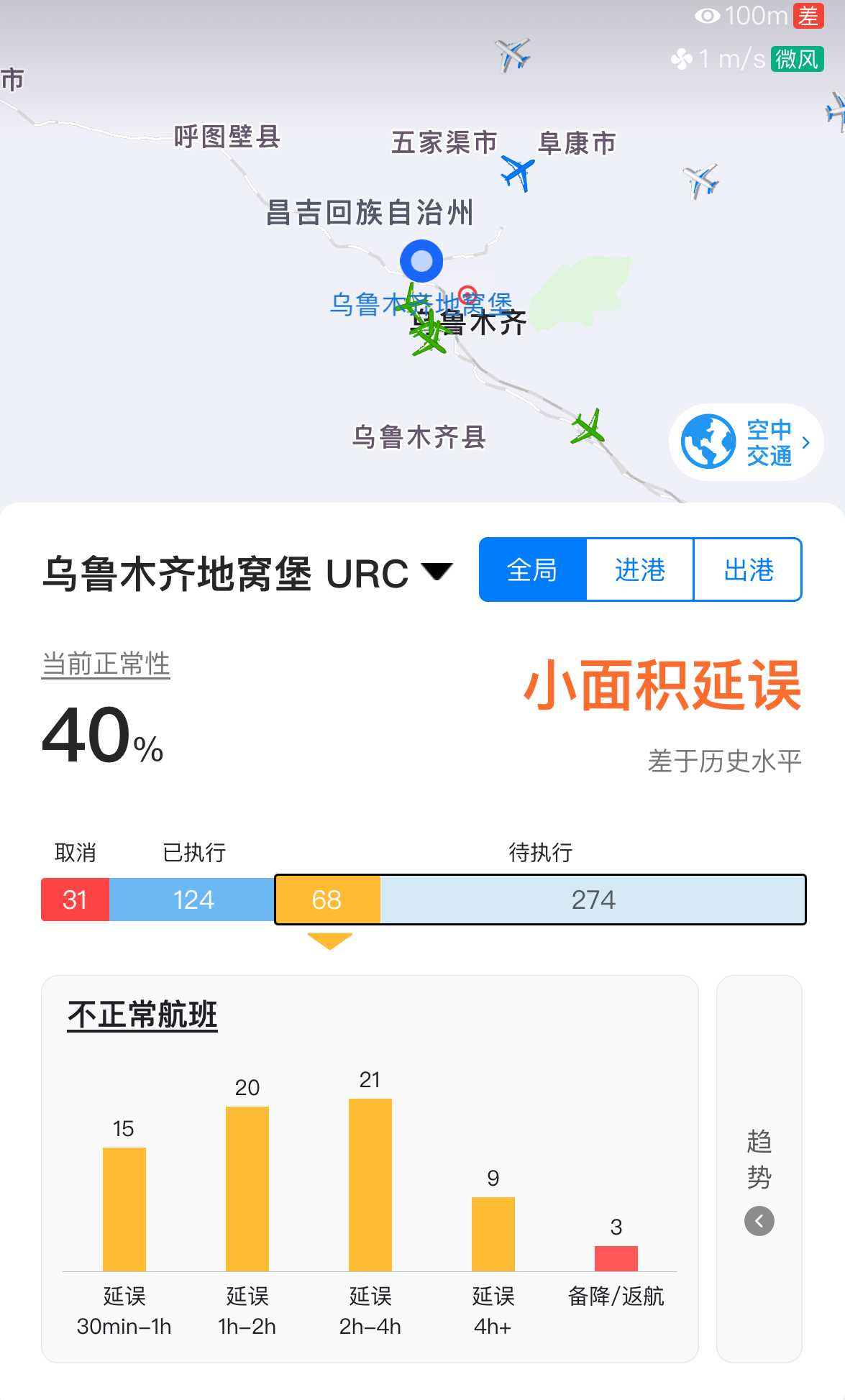This screenshot has width=845, height=1400.
Task: Expand the 乌鲁木齐地窝堡 URC airport dropdown
Action: 437,572
